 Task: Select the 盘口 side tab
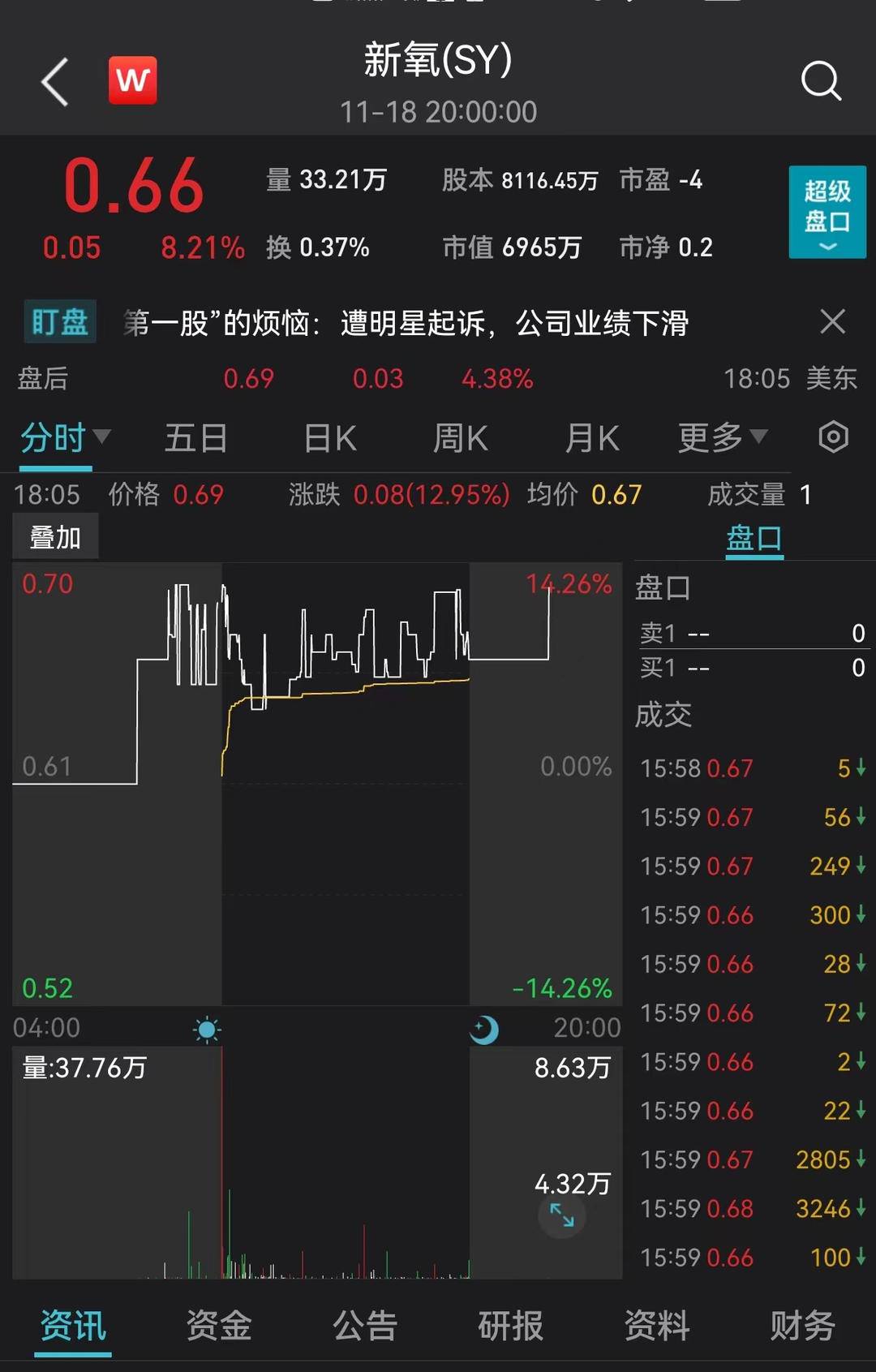pyautogui.click(x=754, y=539)
